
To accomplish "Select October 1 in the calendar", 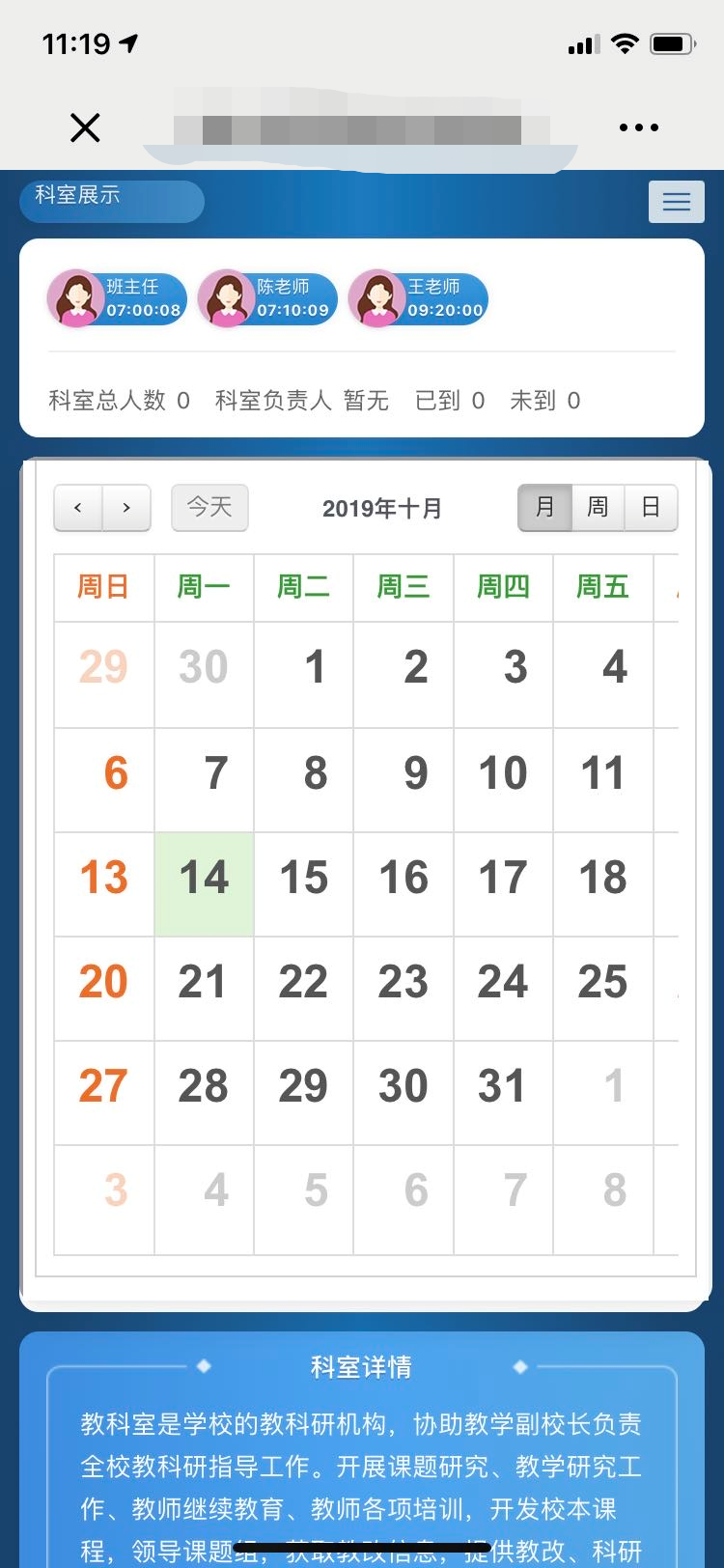I will pos(304,673).
